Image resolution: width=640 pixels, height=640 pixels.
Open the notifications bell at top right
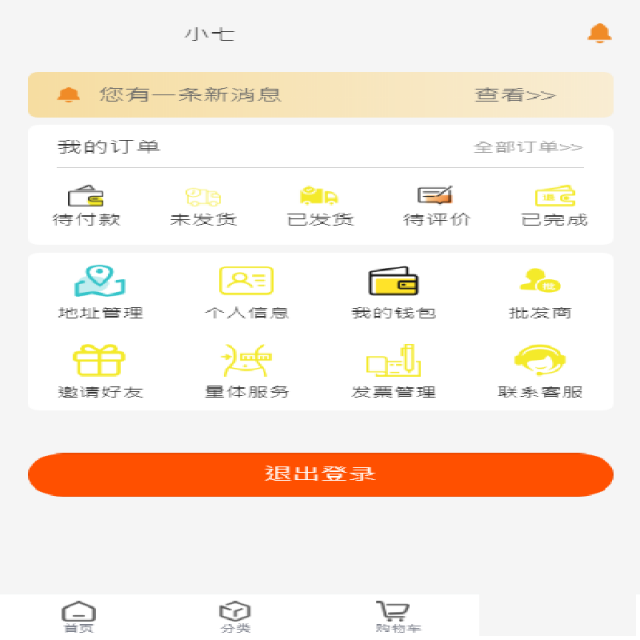point(599,34)
